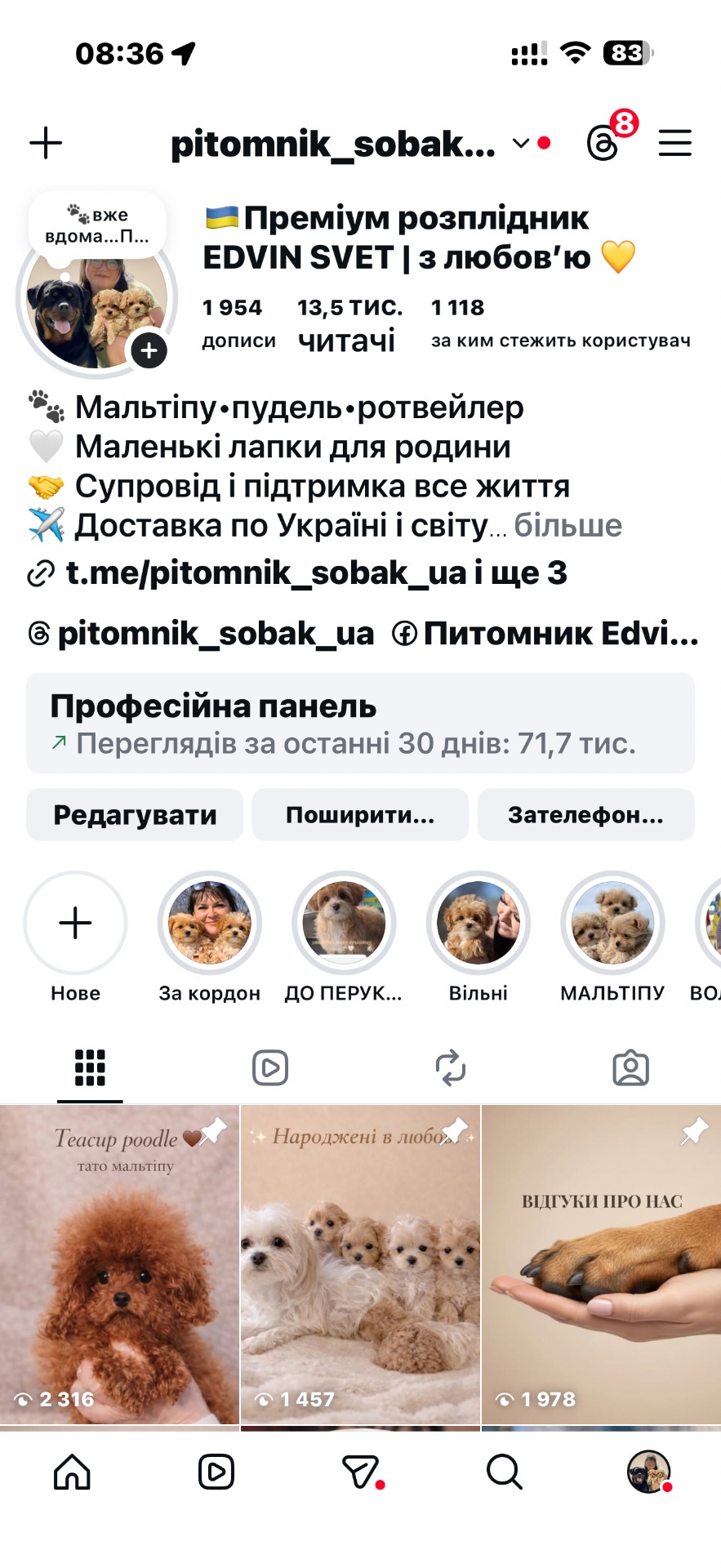Open the Reels icon in bottom navigation
This screenshot has width=721, height=1568.
pyautogui.click(x=216, y=1473)
